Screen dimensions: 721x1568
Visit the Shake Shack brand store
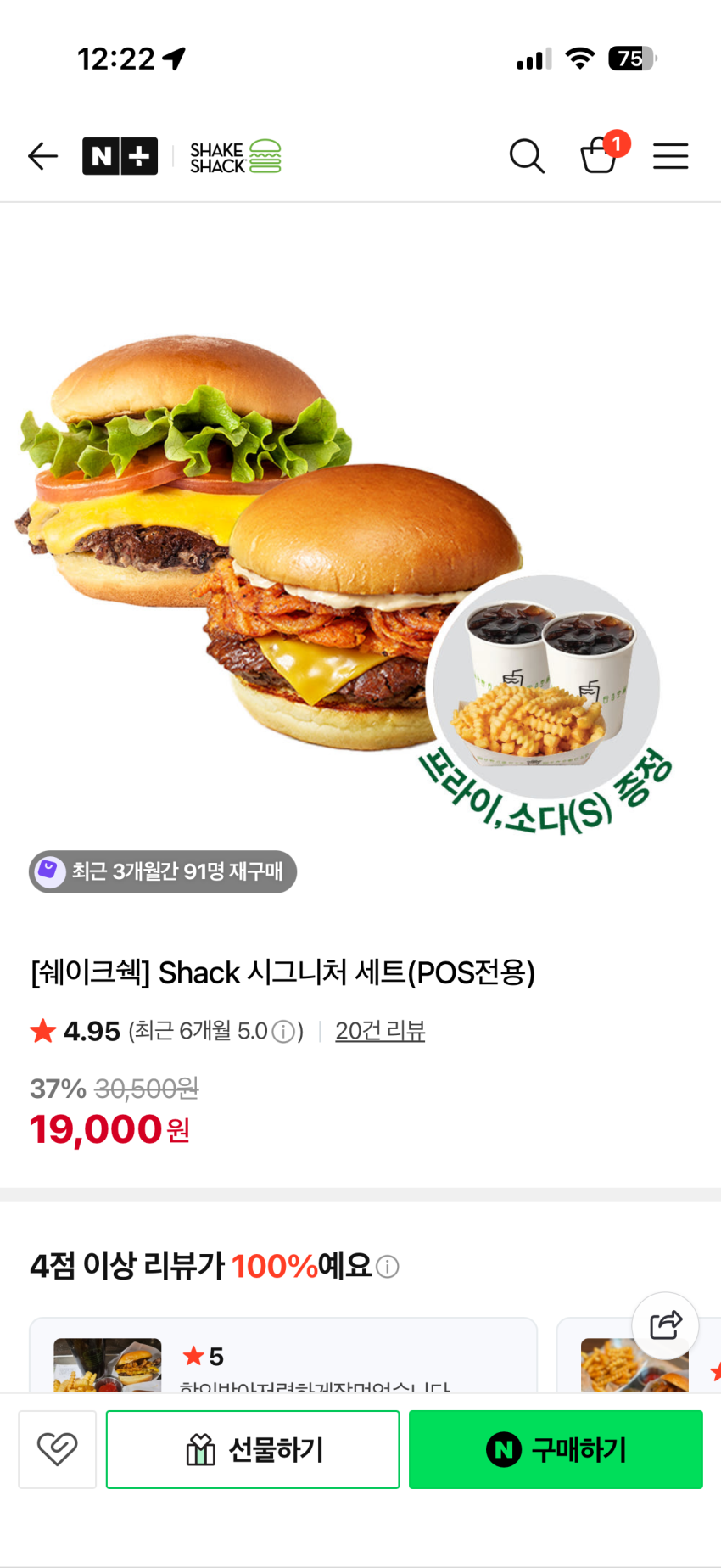235,157
